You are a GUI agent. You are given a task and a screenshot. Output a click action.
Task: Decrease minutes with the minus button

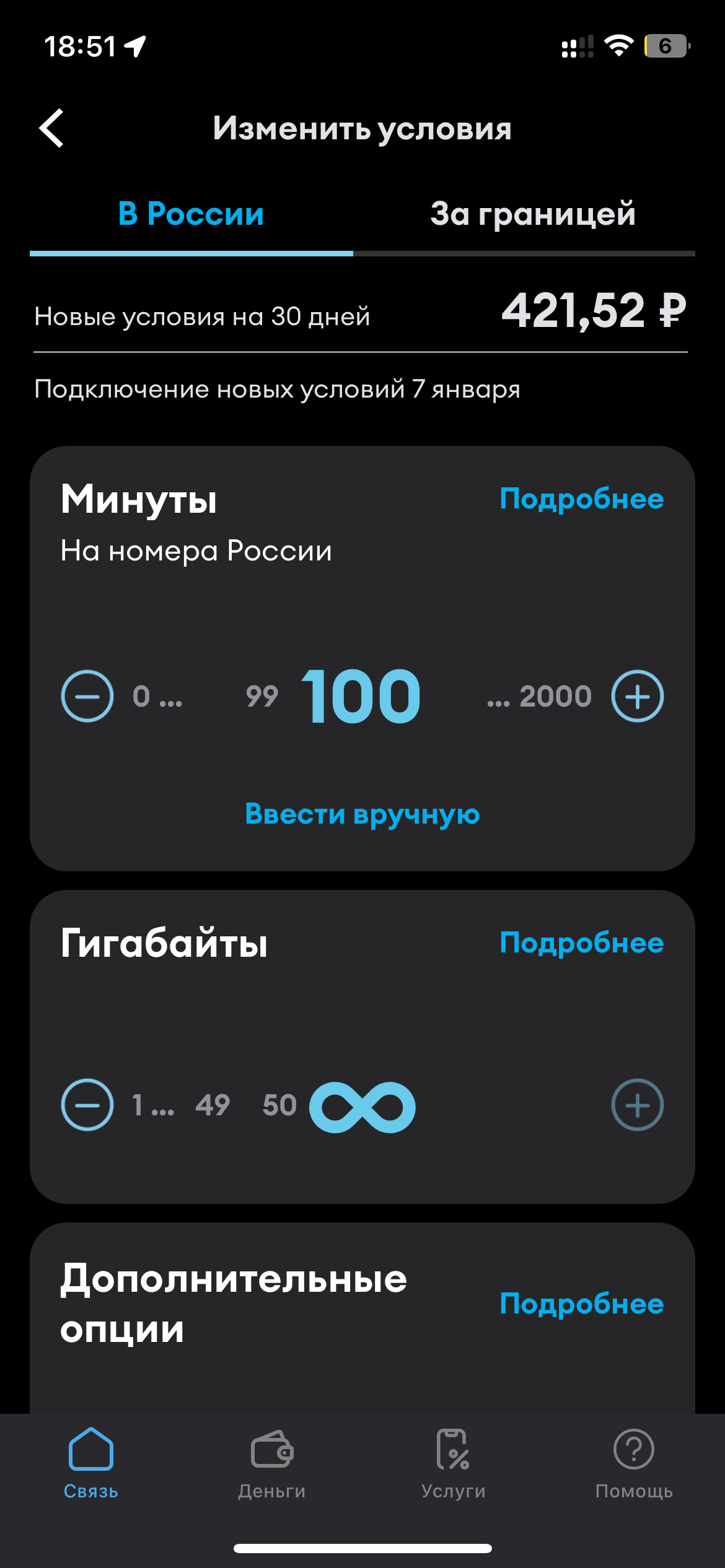pos(87,696)
